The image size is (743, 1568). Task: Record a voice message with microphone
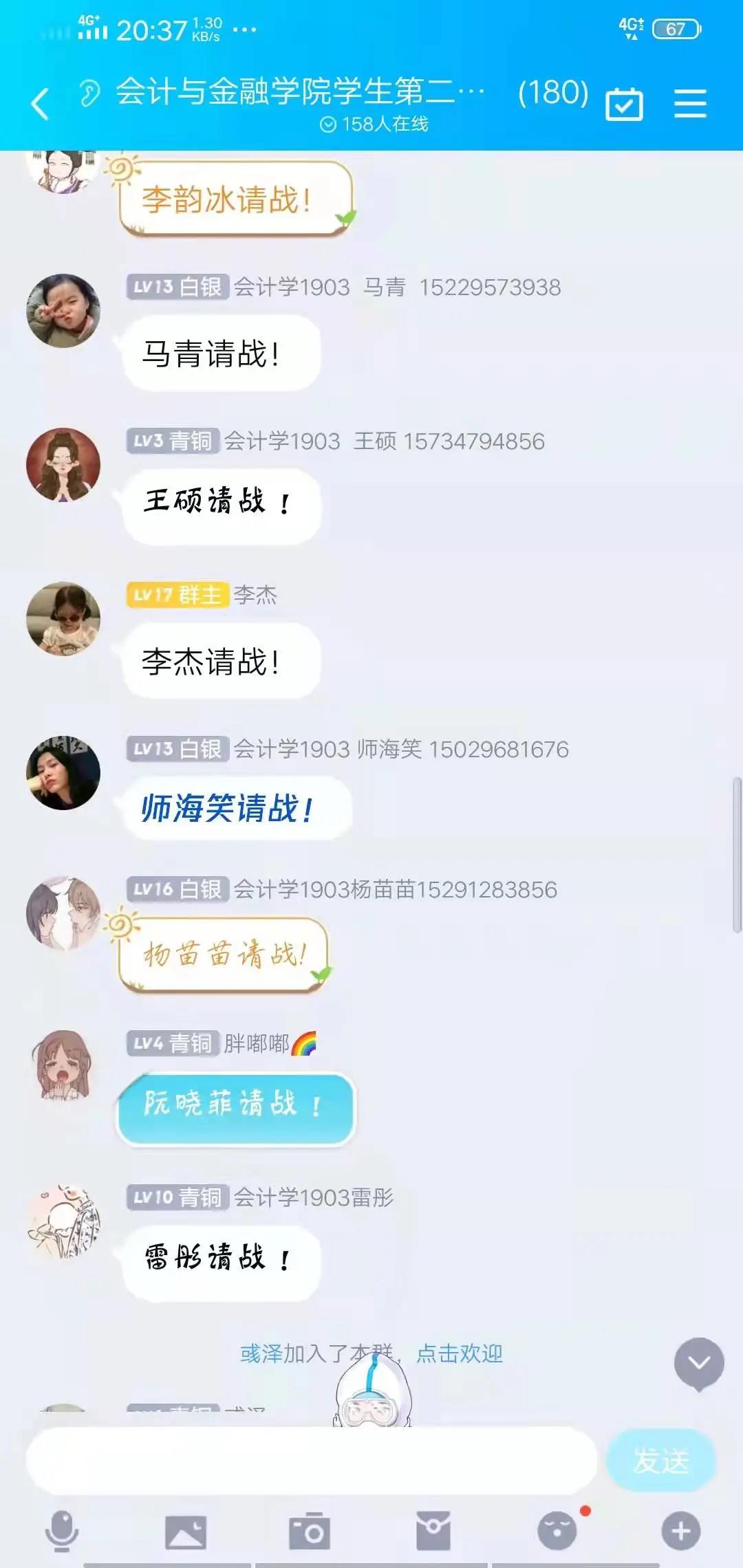[x=62, y=1531]
